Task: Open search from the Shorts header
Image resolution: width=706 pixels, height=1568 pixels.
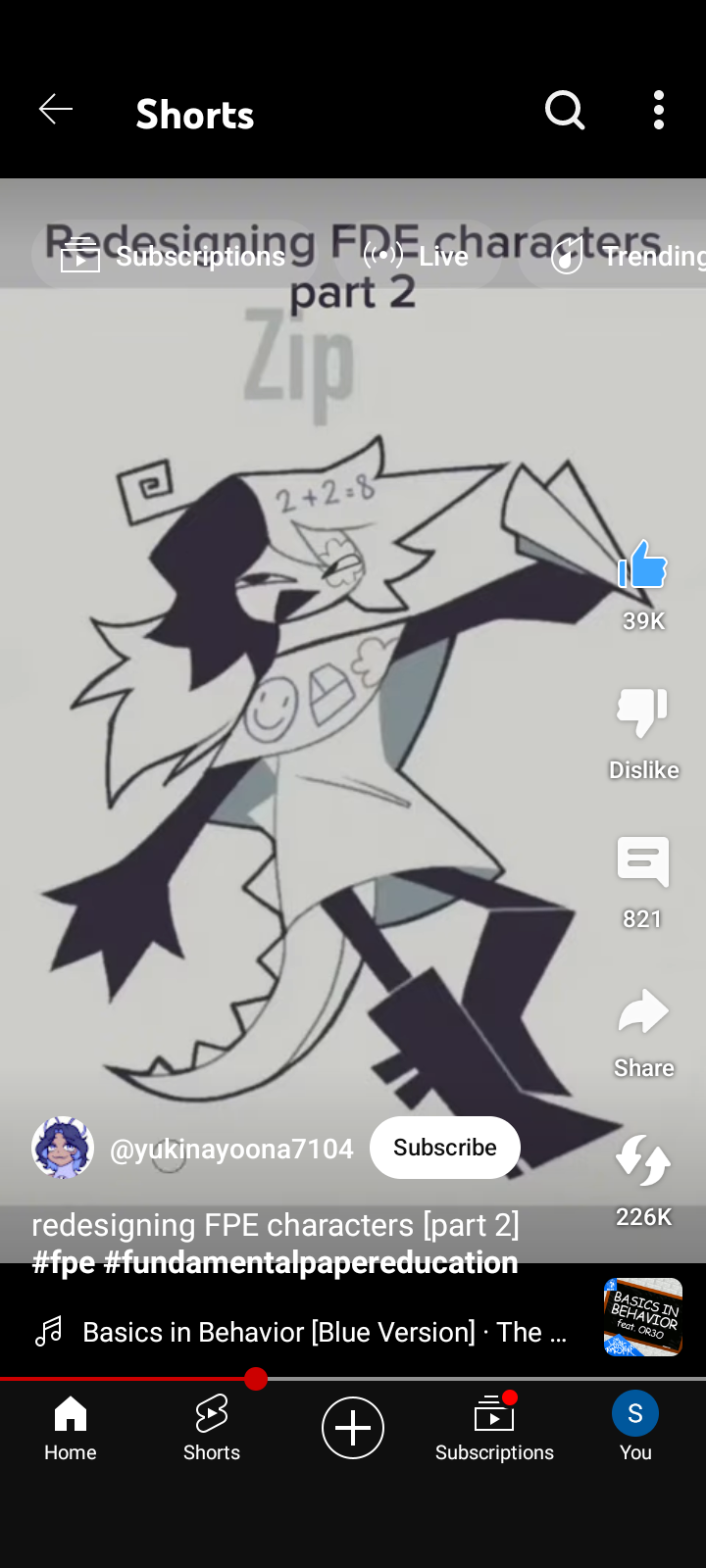Action: point(565,111)
